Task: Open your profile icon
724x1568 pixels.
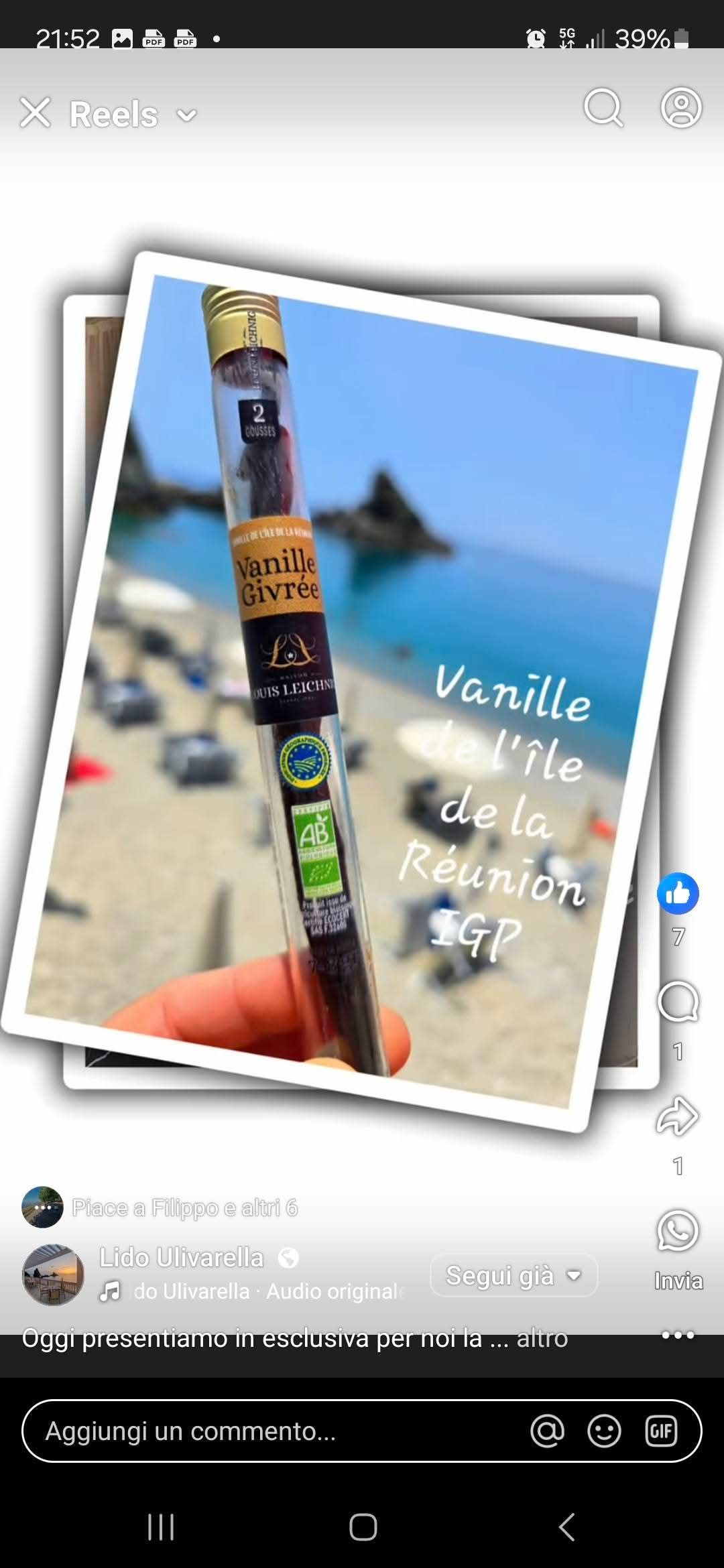Action: coord(681,108)
